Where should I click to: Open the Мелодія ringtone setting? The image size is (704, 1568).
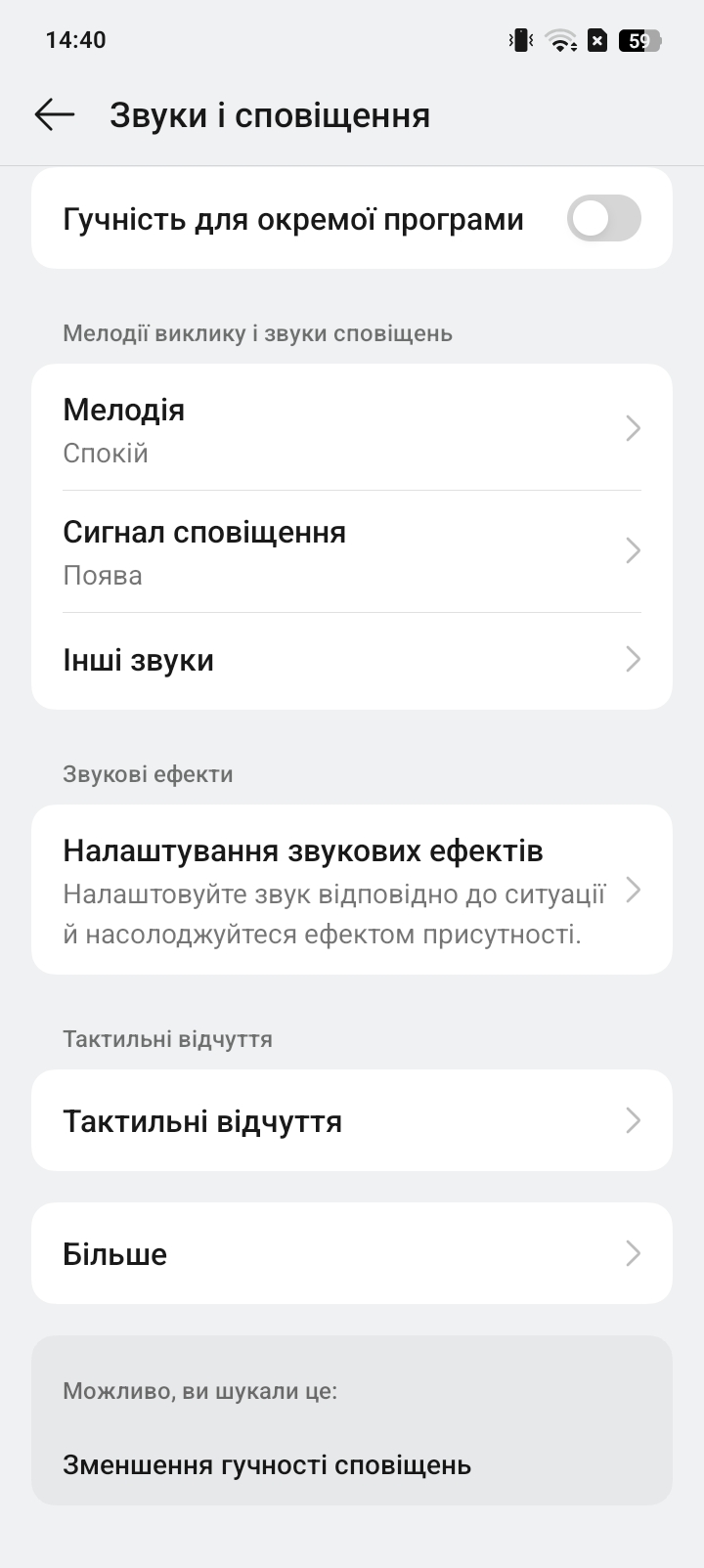point(352,429)
